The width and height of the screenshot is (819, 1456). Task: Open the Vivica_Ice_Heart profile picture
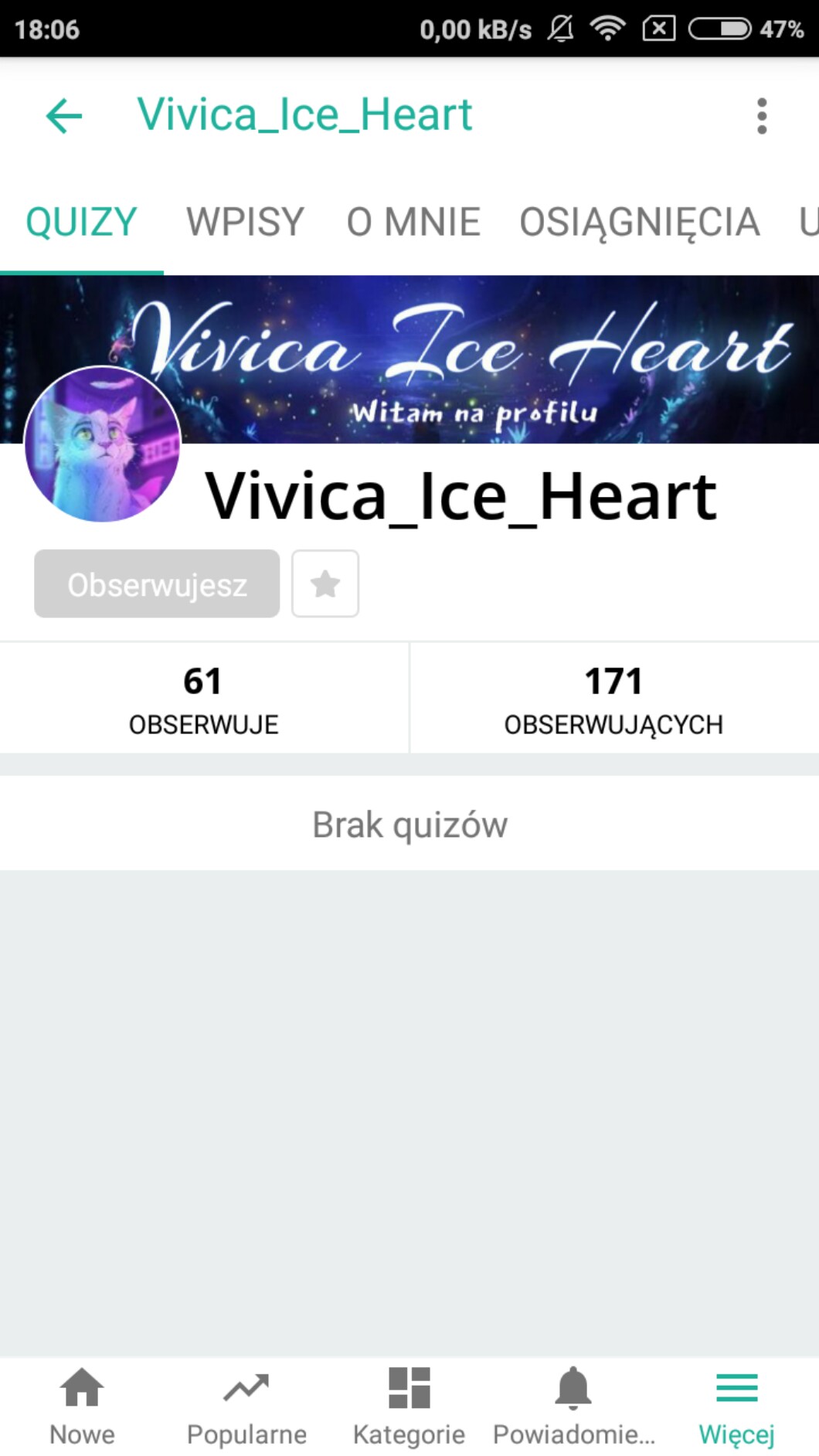(x=103, y=444)
